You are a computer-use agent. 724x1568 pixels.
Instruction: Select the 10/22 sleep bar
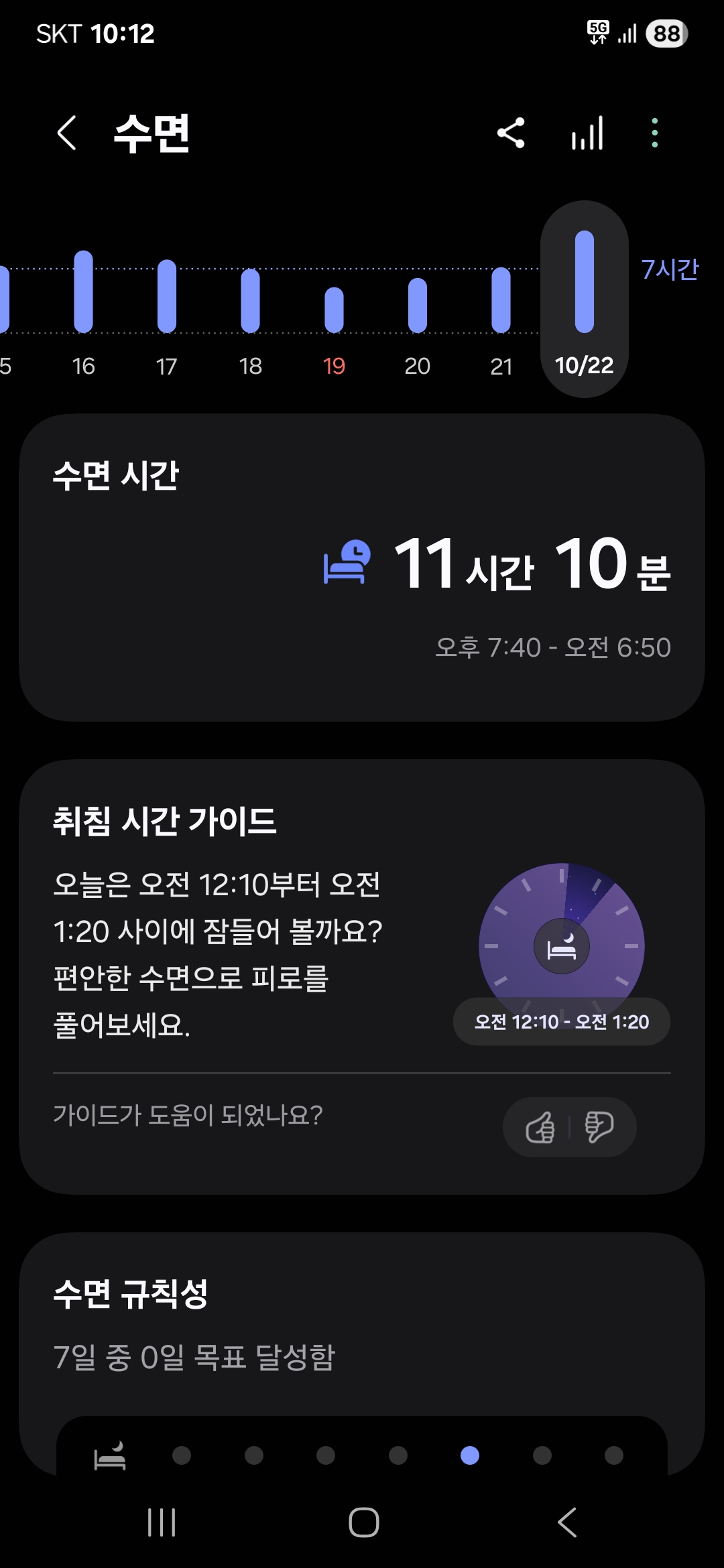584,282
